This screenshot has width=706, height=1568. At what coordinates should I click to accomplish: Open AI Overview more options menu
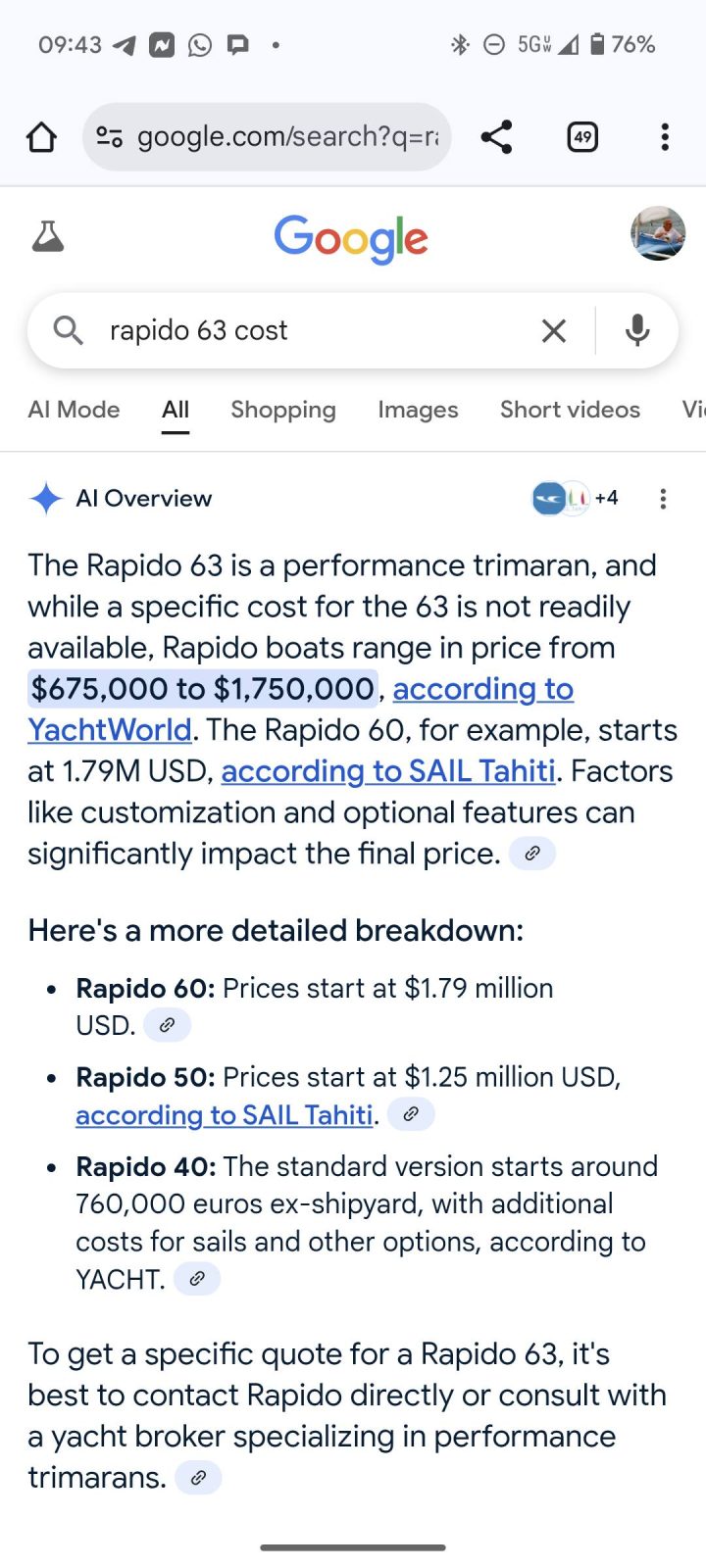click(663, 499)
